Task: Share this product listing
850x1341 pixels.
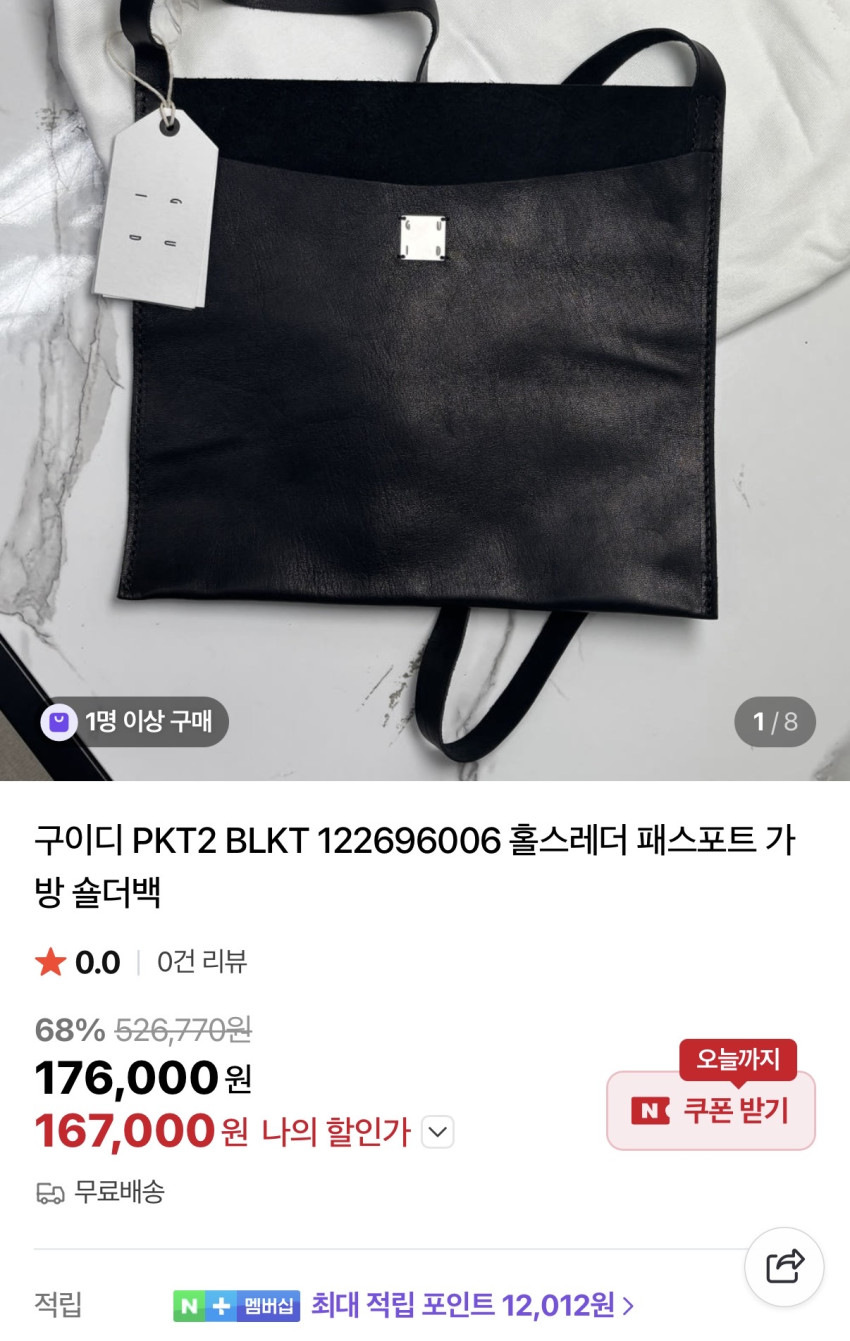Action: coord(784,1266)
